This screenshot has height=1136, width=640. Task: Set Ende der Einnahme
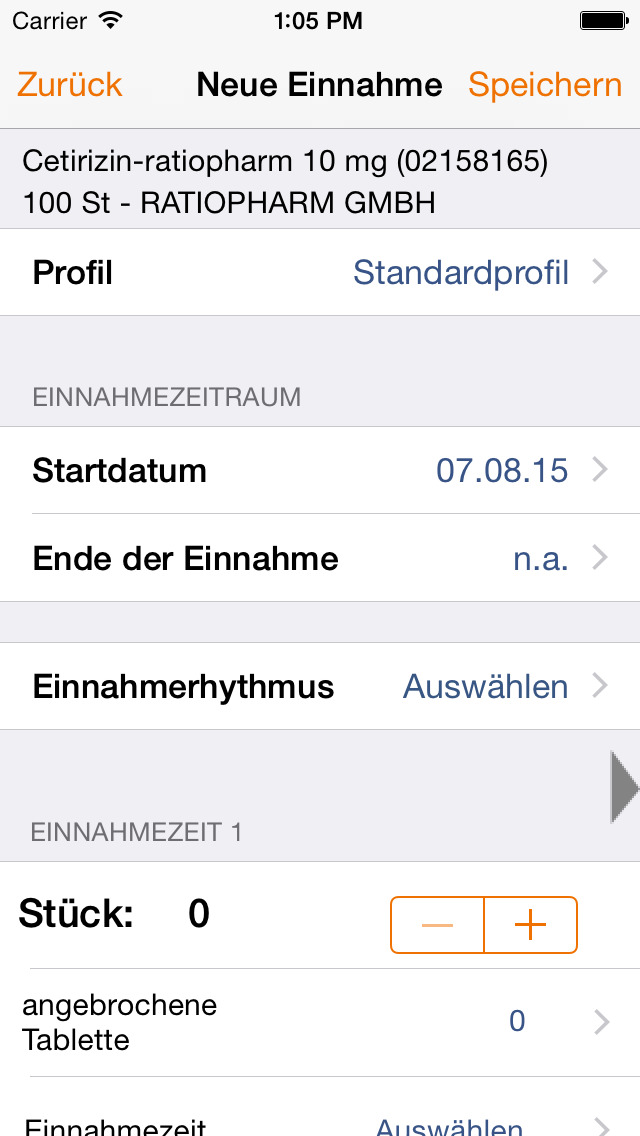pos(320,558)
